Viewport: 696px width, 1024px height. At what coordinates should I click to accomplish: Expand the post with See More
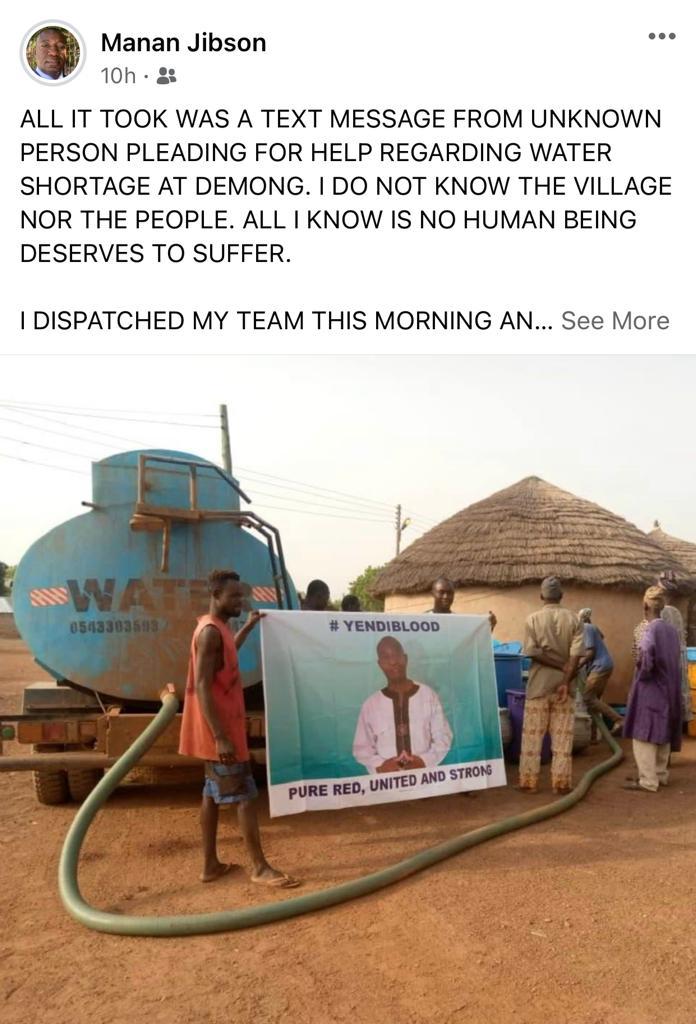click(x=614, y=321)
